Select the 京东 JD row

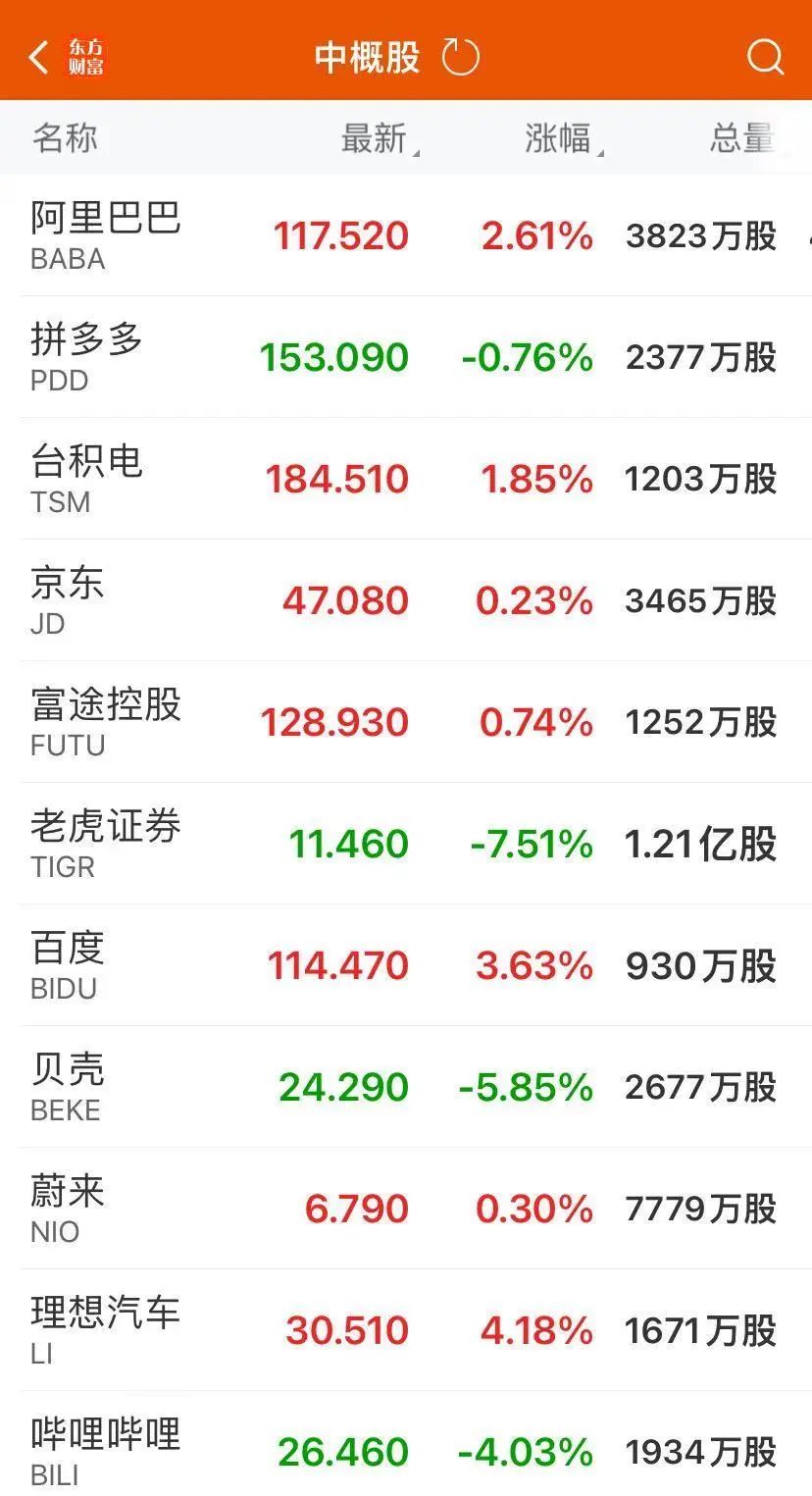[406, 600]
